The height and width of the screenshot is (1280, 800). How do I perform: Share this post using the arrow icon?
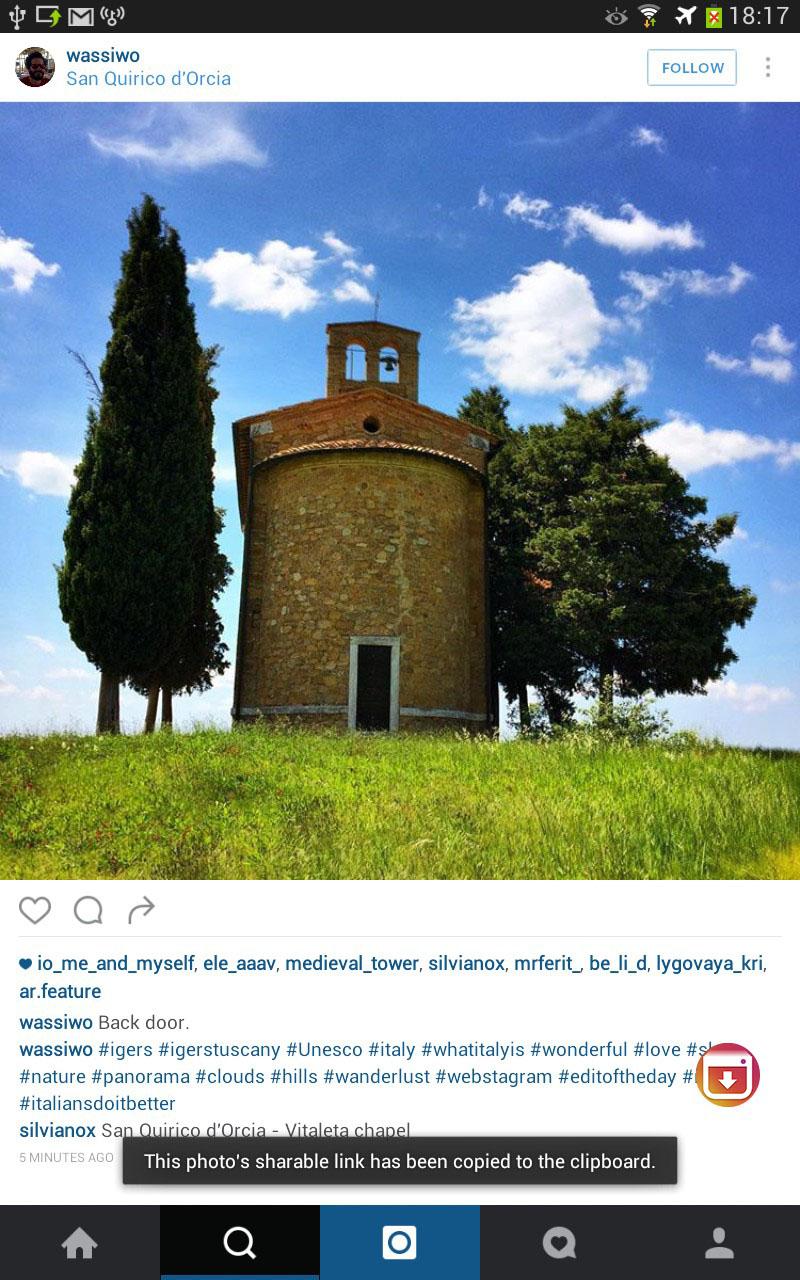click(x=141, y=910)
